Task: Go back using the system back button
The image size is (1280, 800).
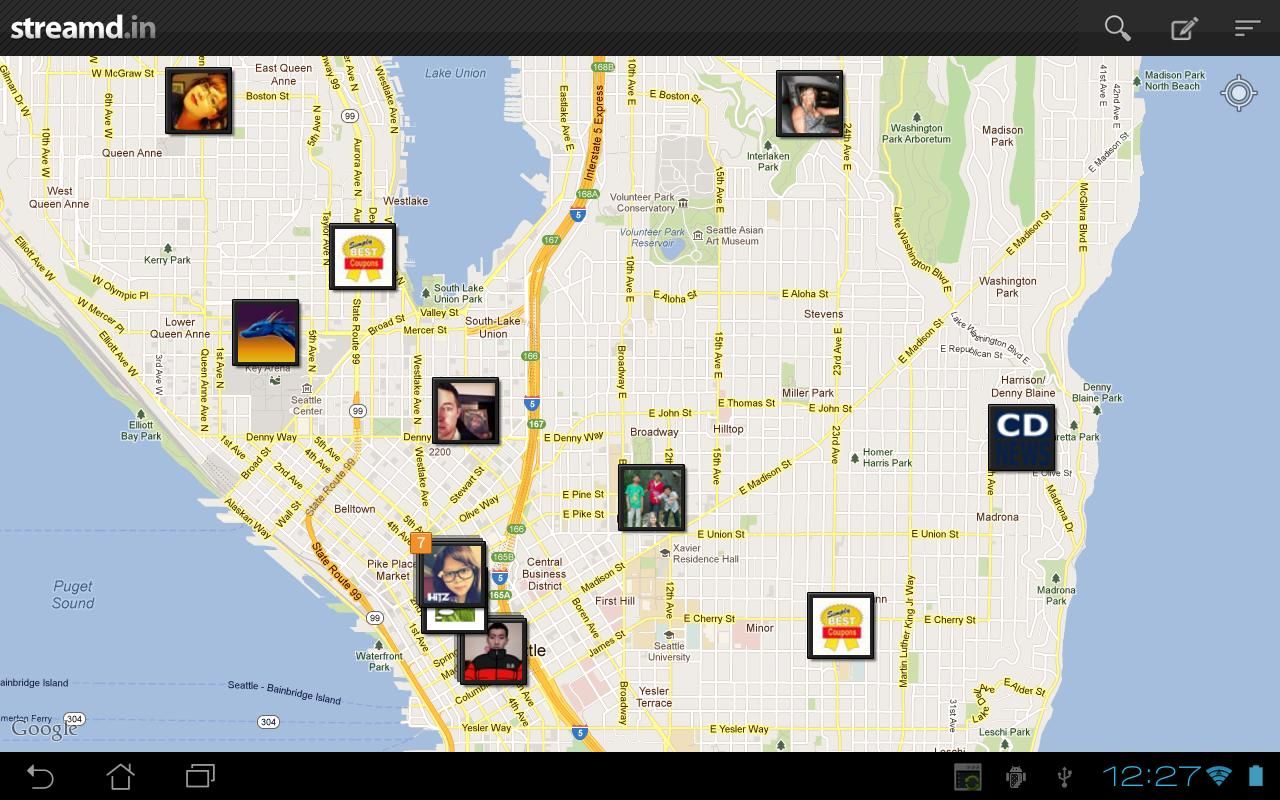Action: pos(40,776)
